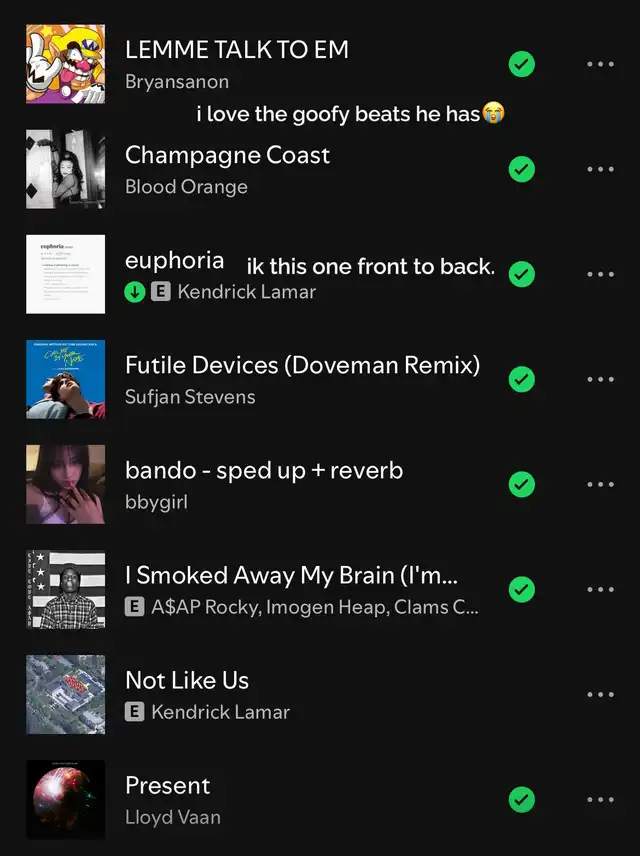Open more options for LEMME TALK TO EM
640x856 pixels.
click(x=600, y=64)
